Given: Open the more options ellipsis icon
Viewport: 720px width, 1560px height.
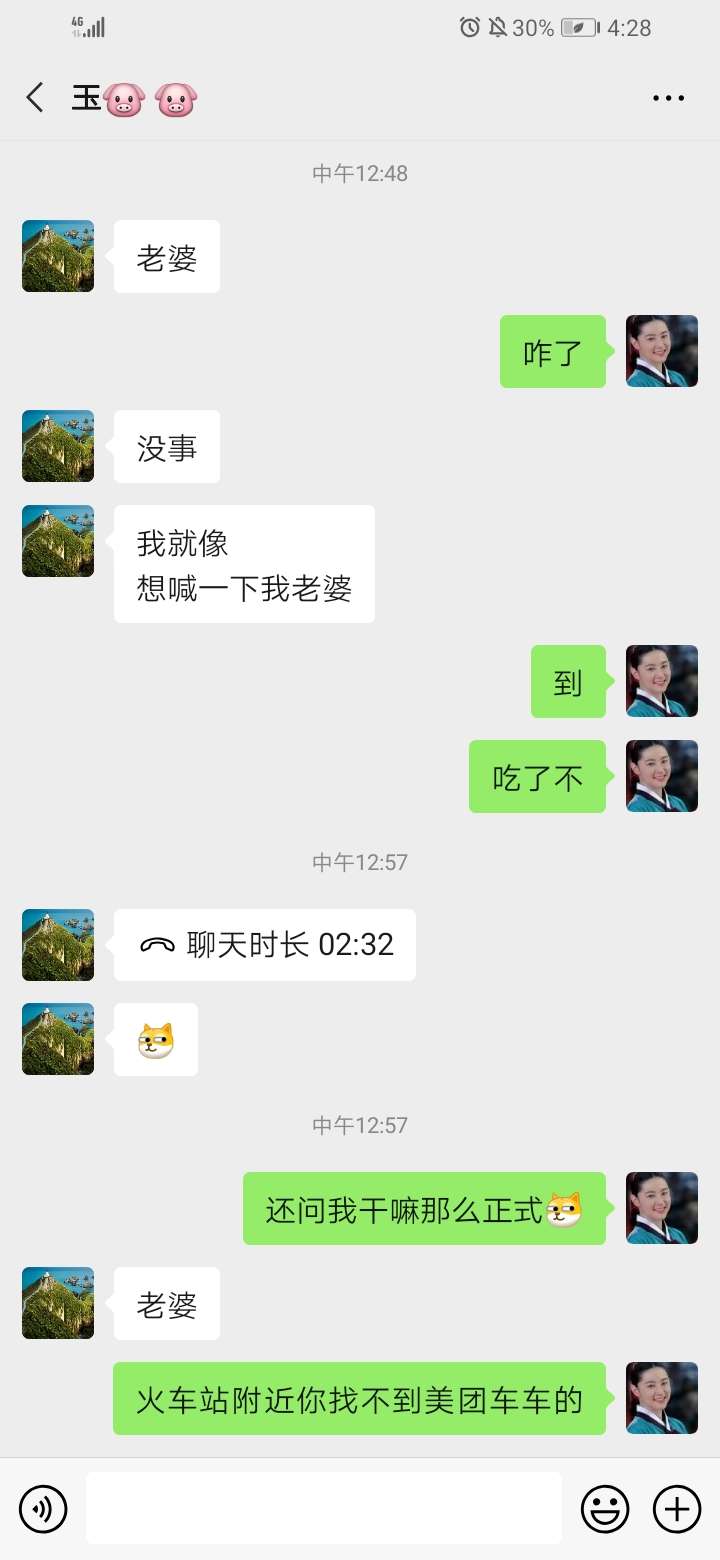Looking at the screenshot, I should (x=666, y=97).
